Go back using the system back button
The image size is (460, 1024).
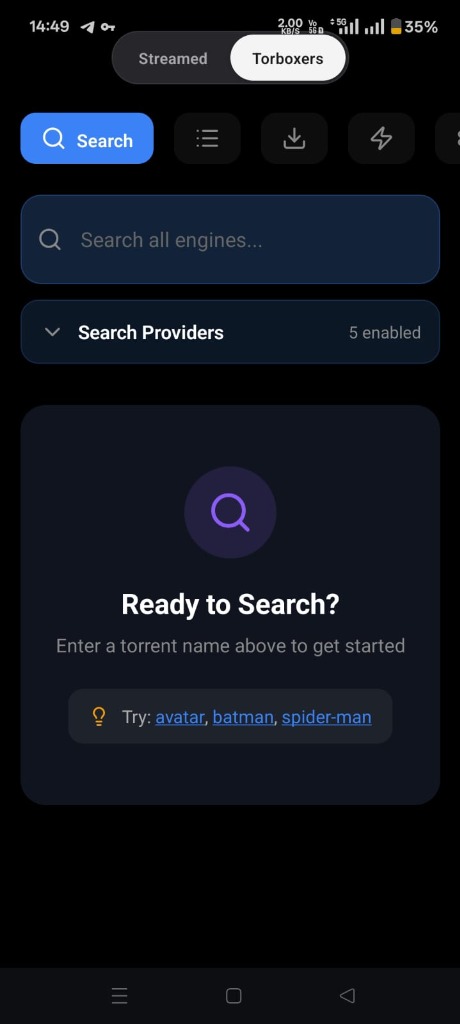(347, 995)
